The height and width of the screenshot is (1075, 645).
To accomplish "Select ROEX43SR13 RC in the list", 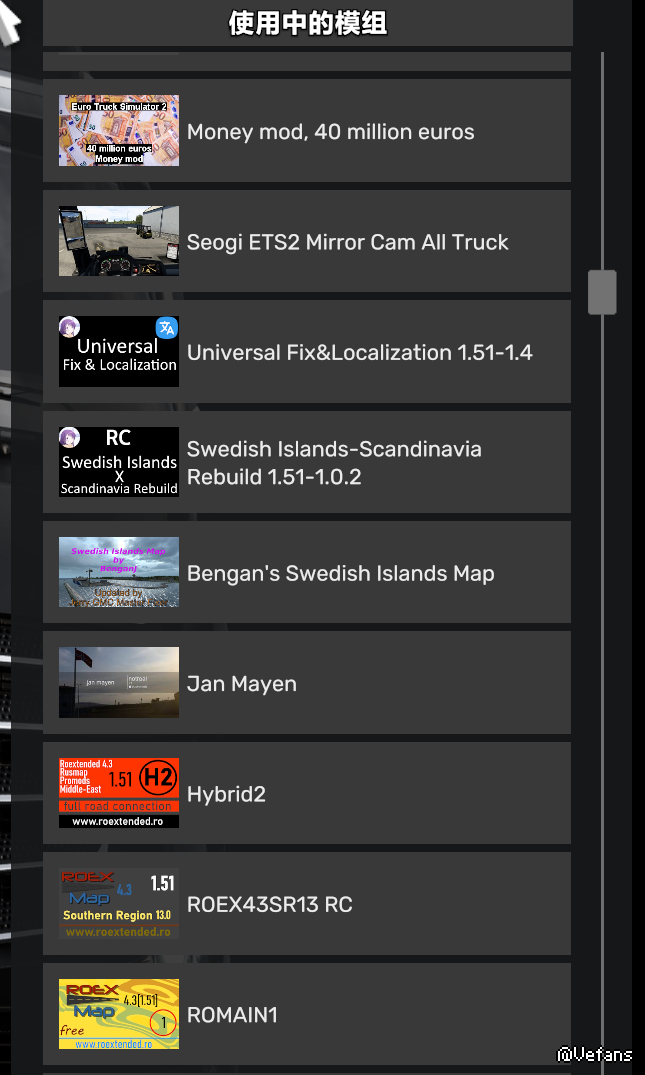I will pos(306,904).
